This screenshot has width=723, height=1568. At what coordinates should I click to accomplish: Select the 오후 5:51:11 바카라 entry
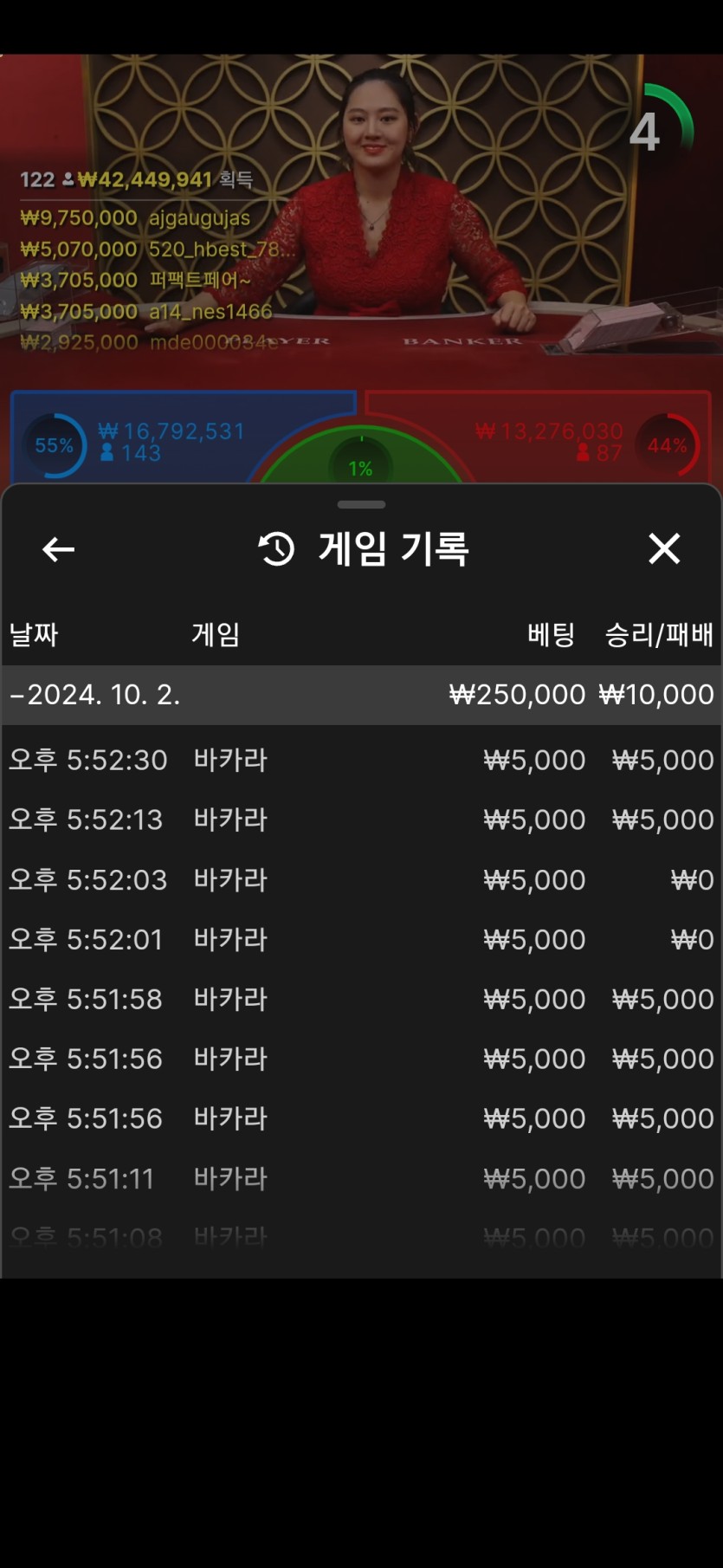point(360,1178)
